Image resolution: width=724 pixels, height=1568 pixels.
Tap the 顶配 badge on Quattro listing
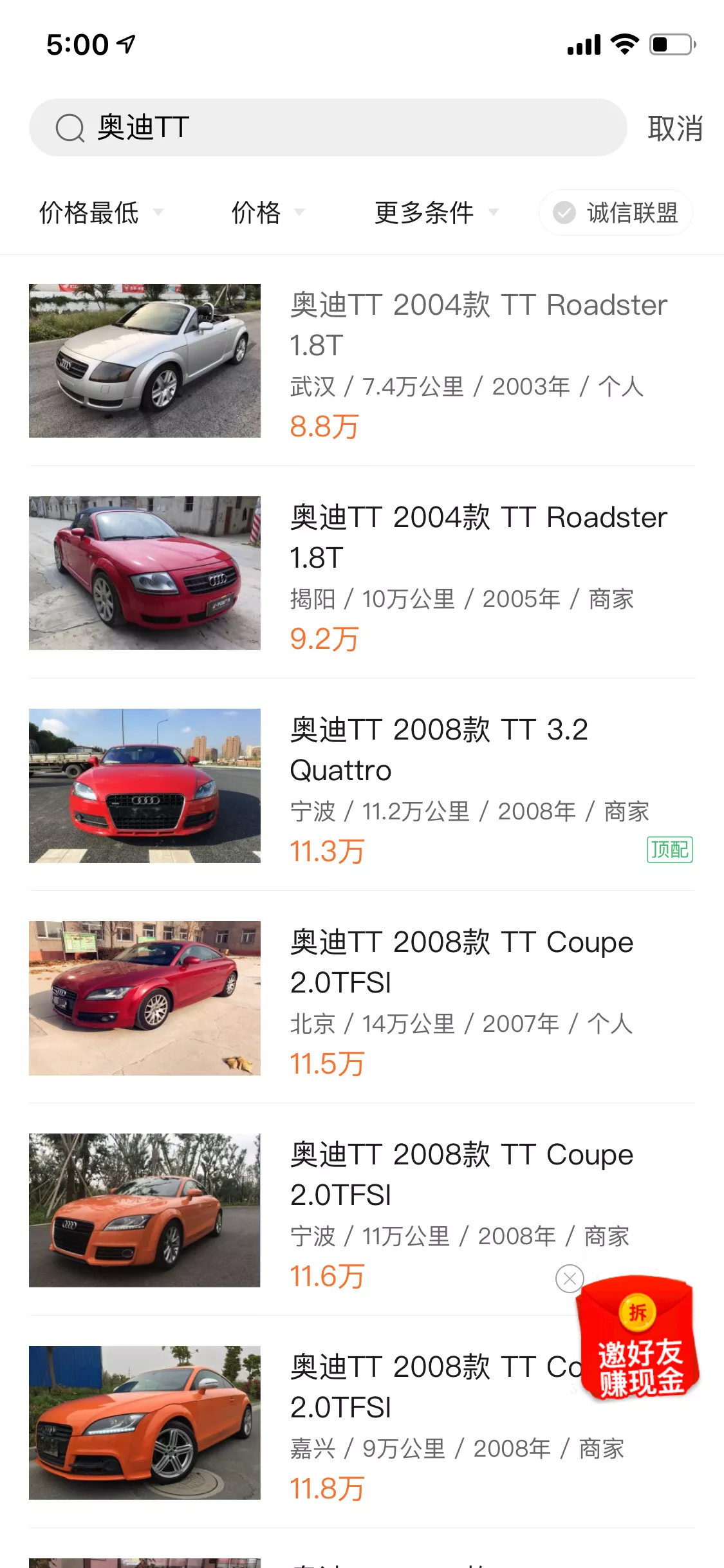[669, 850]
